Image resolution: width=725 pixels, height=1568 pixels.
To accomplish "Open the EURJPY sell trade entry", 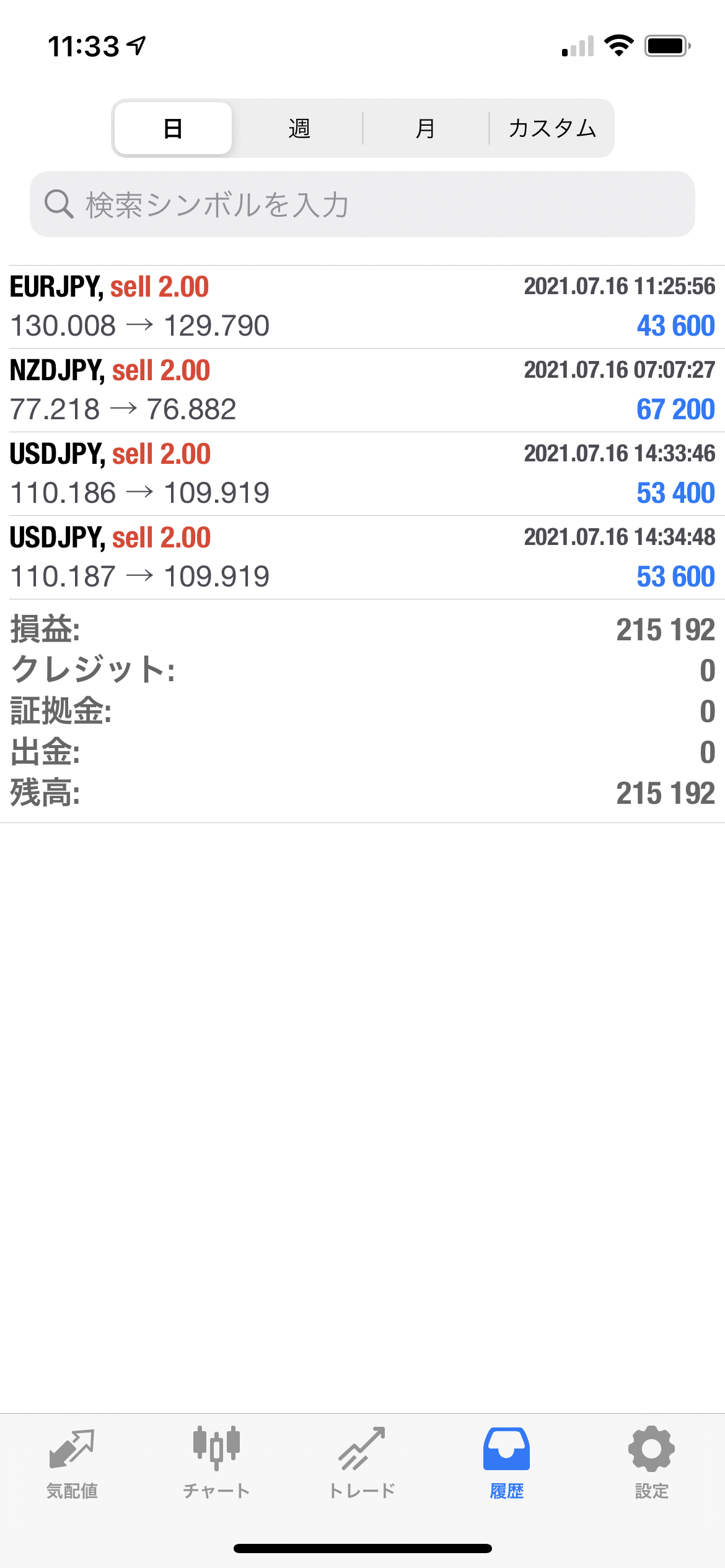I will [x=362, y=307].
